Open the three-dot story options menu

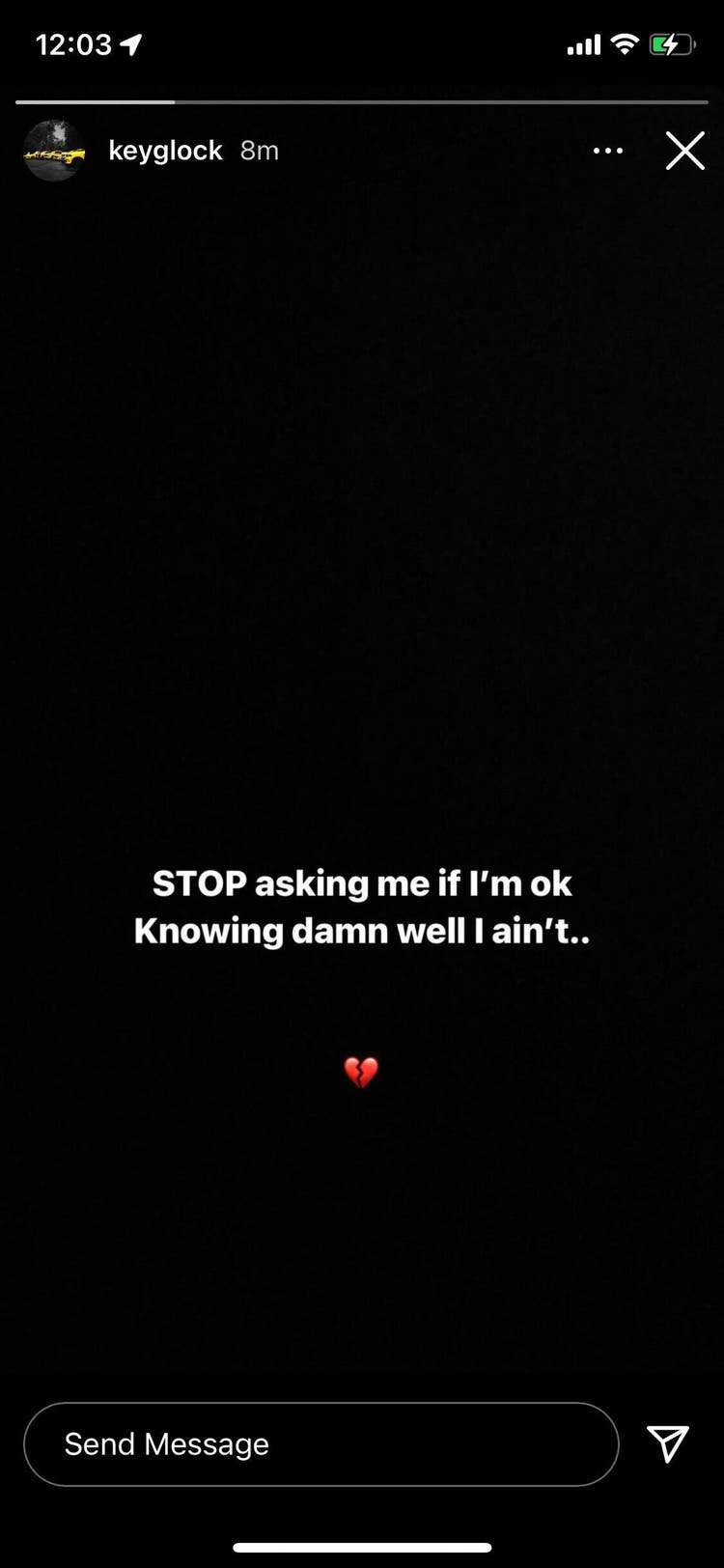[x=607, y=151]
